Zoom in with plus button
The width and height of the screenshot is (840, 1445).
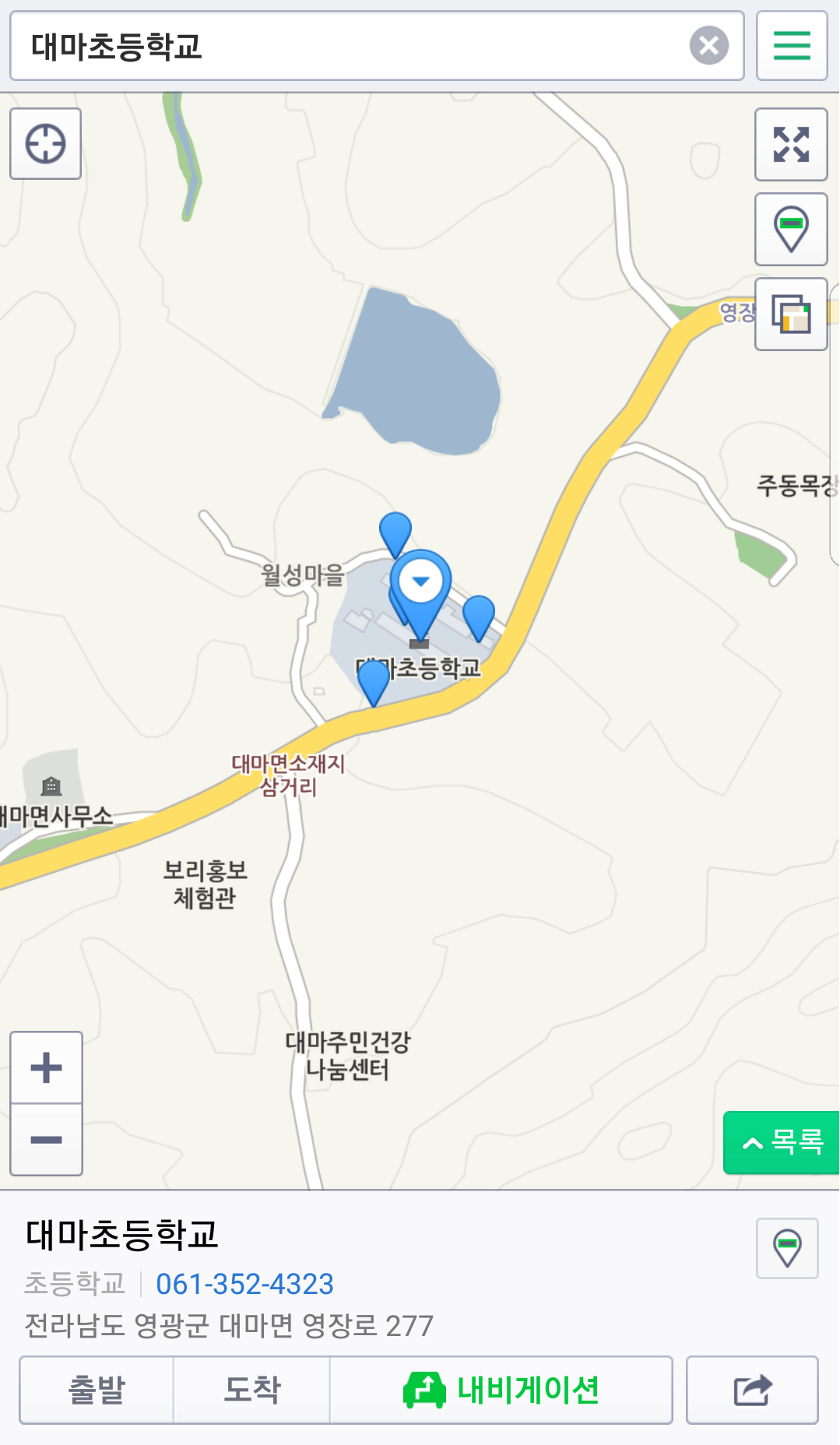(46, 1067)
